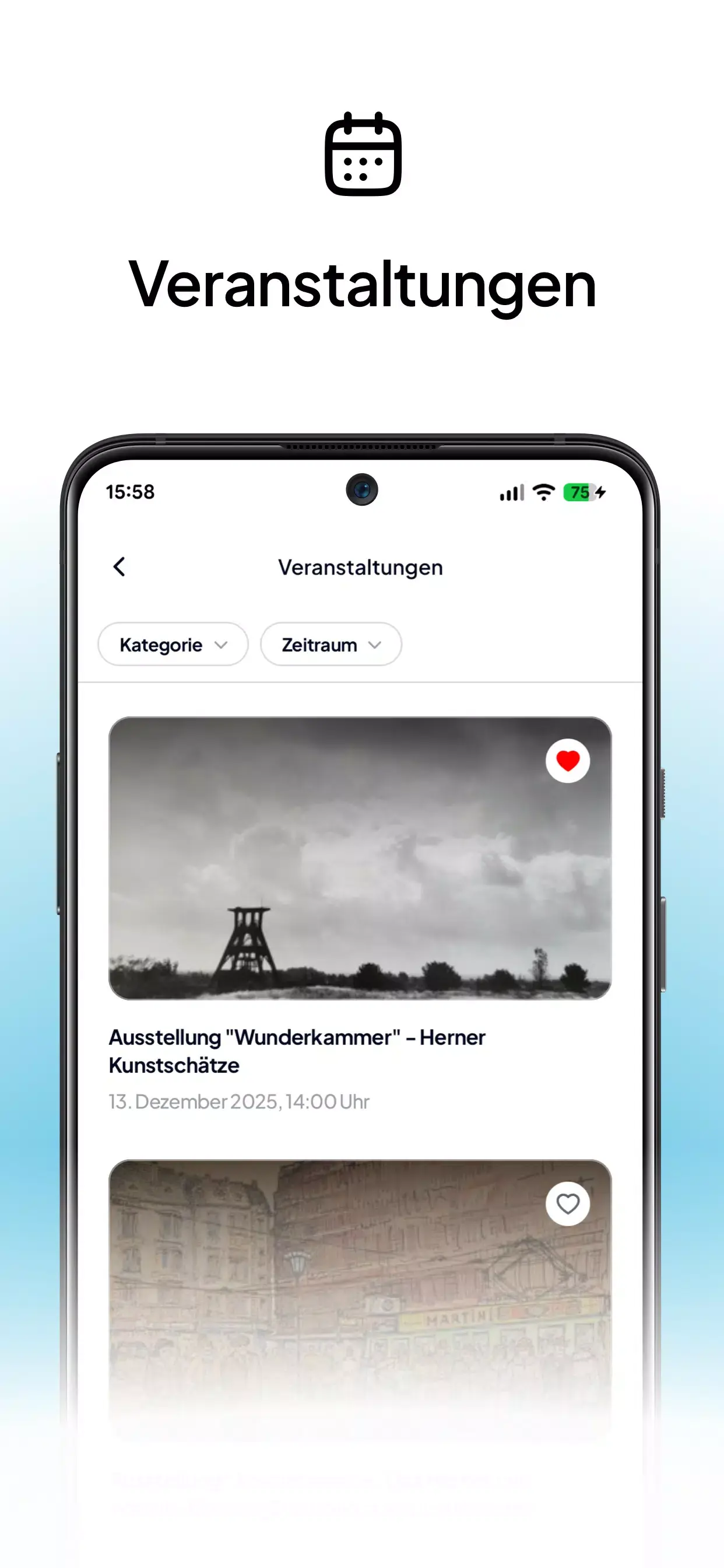Screen dimensions: 724x1568
Task: Open the Kategorie filter dropdown
Action: tap(173, 645)
